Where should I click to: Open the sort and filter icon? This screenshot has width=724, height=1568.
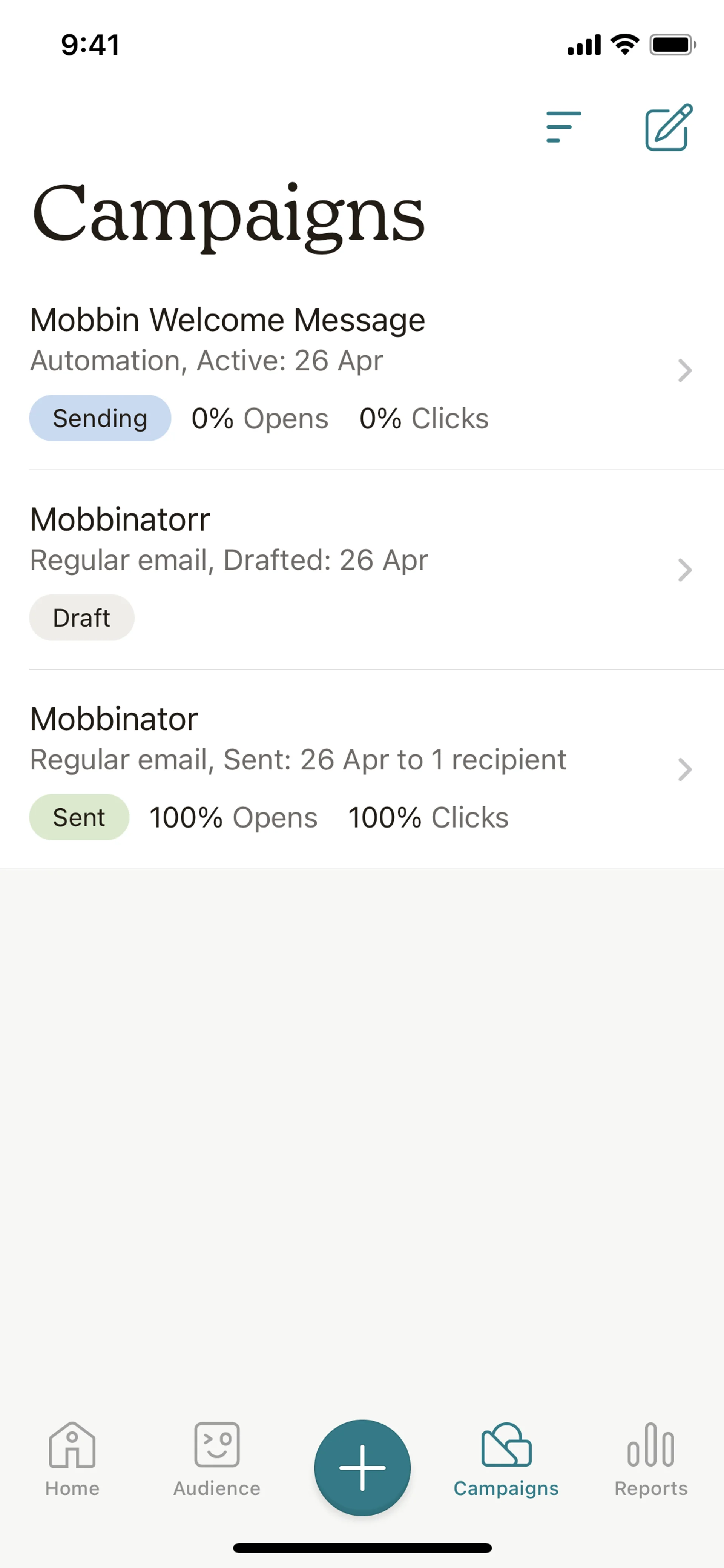tap(563, 127)
